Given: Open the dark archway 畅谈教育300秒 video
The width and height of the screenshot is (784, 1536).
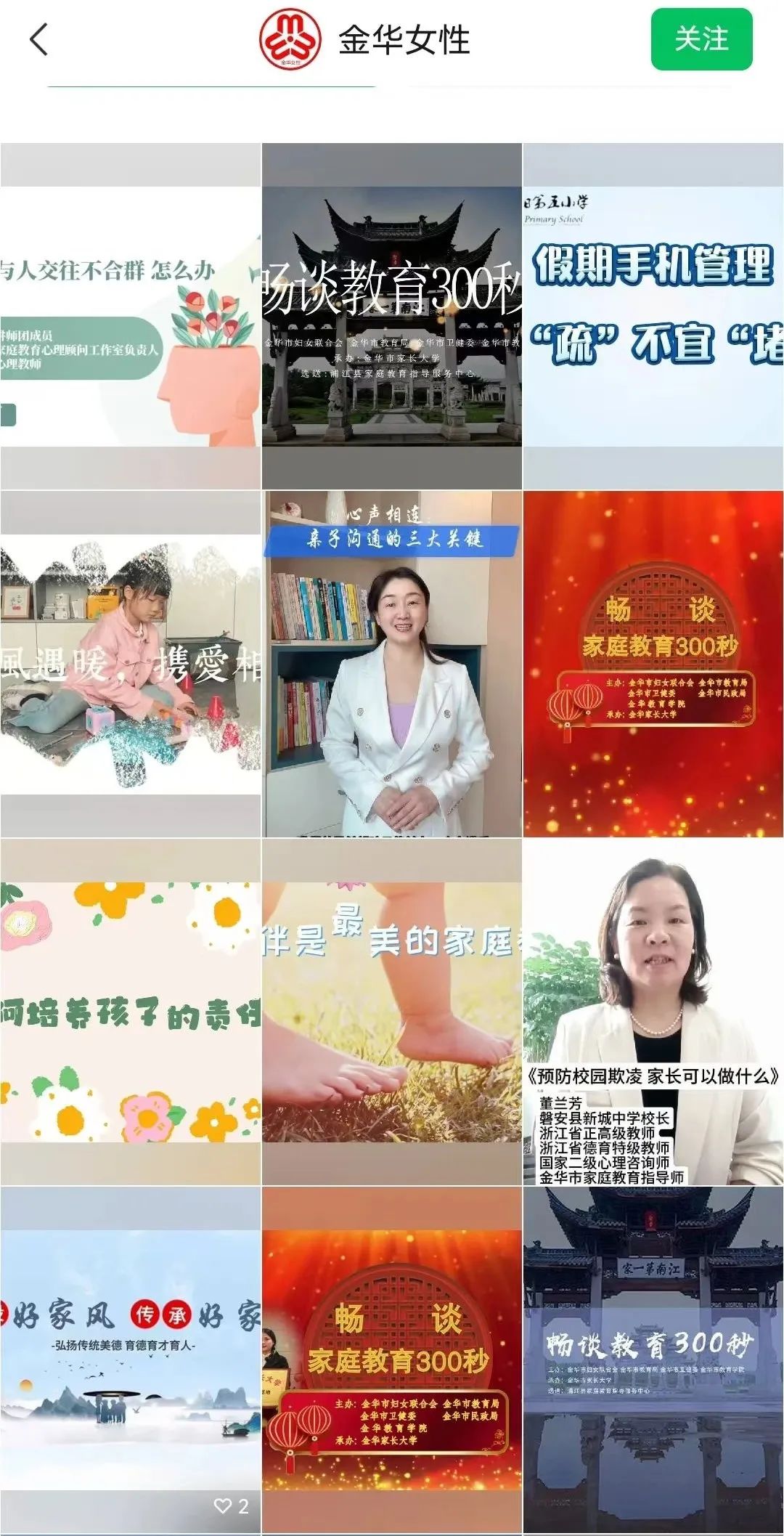Looking at the screenshot, I should pyautogui.click(x=392, y=316).
